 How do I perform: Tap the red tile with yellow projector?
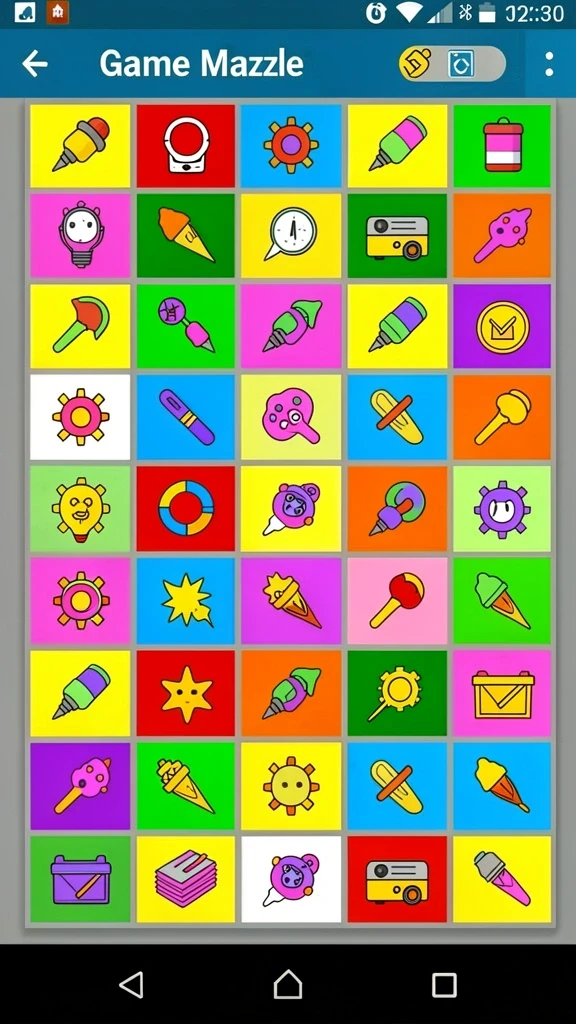397,879
